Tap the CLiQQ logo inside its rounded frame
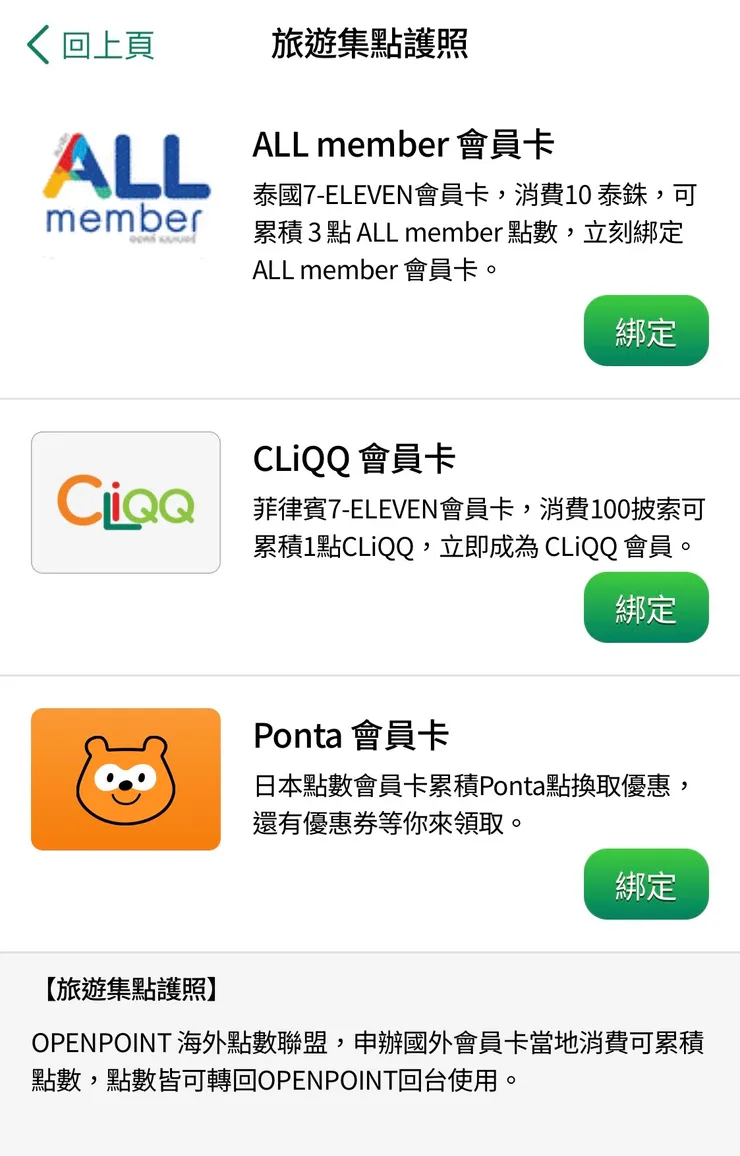Viewport: 740px width, 1156px height. point(125,500)
